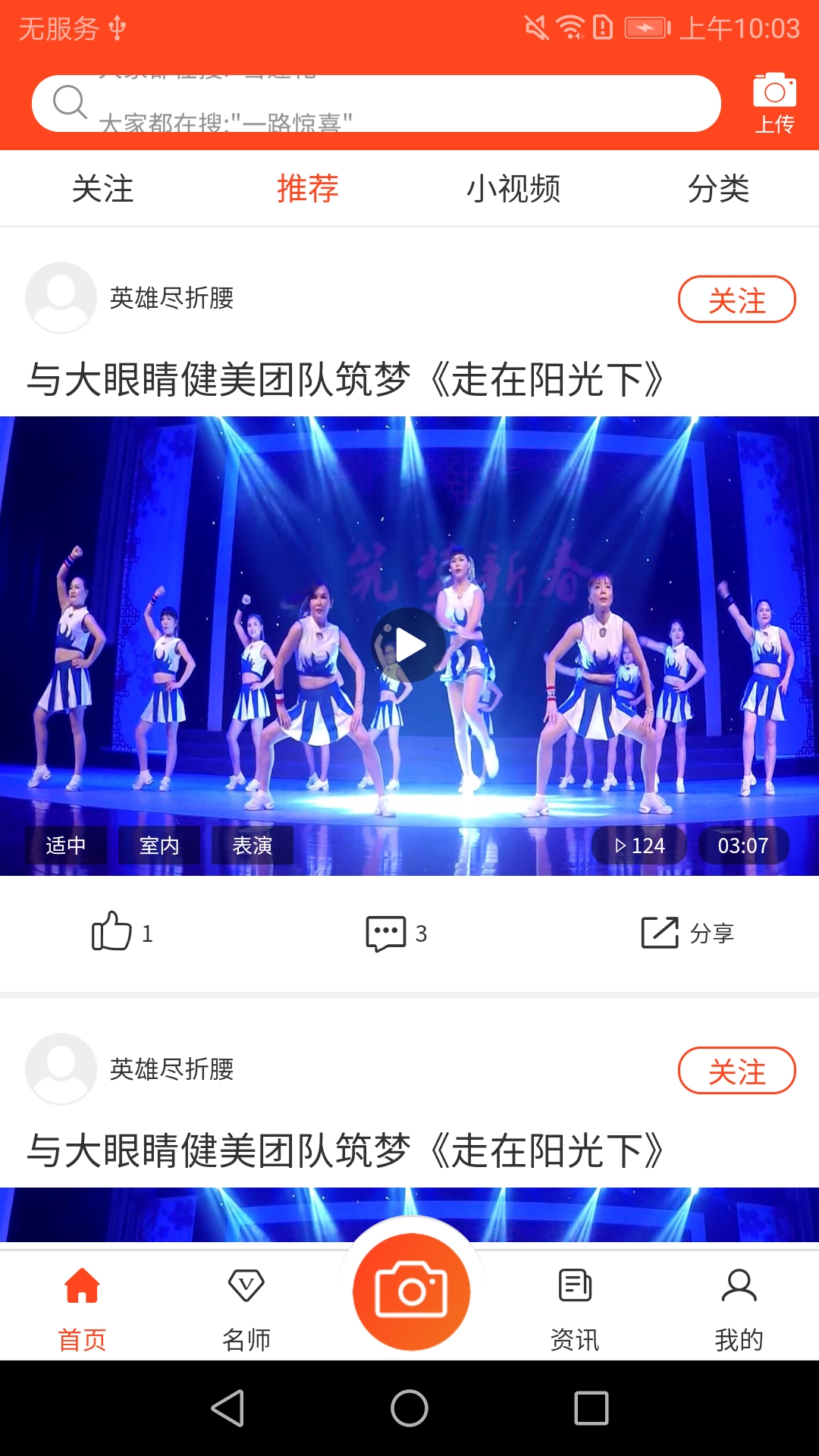Viewport: 819px width, 1456px height.
Task: Play the first dance video
Action: 409,645
